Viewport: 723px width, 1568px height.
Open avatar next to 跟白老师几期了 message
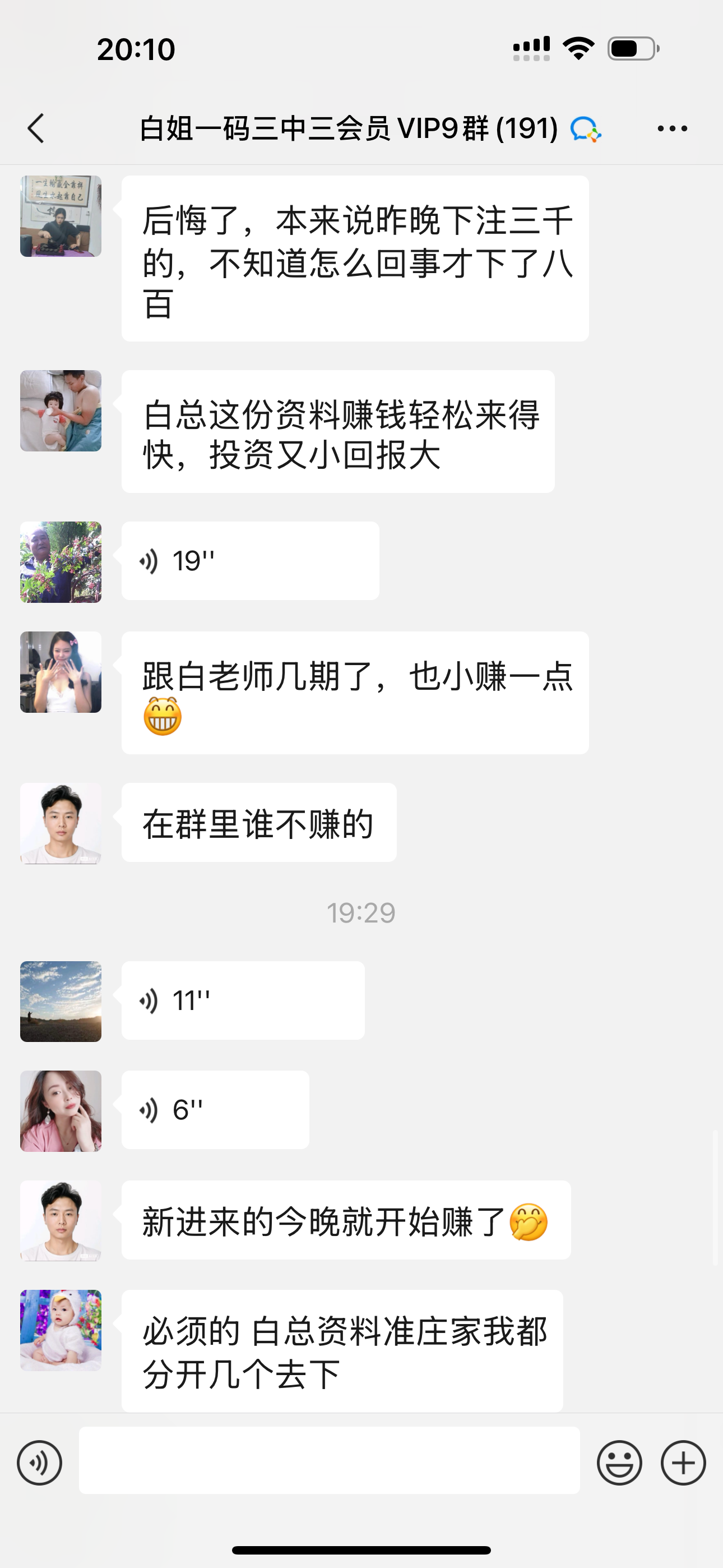pos(61,672)
